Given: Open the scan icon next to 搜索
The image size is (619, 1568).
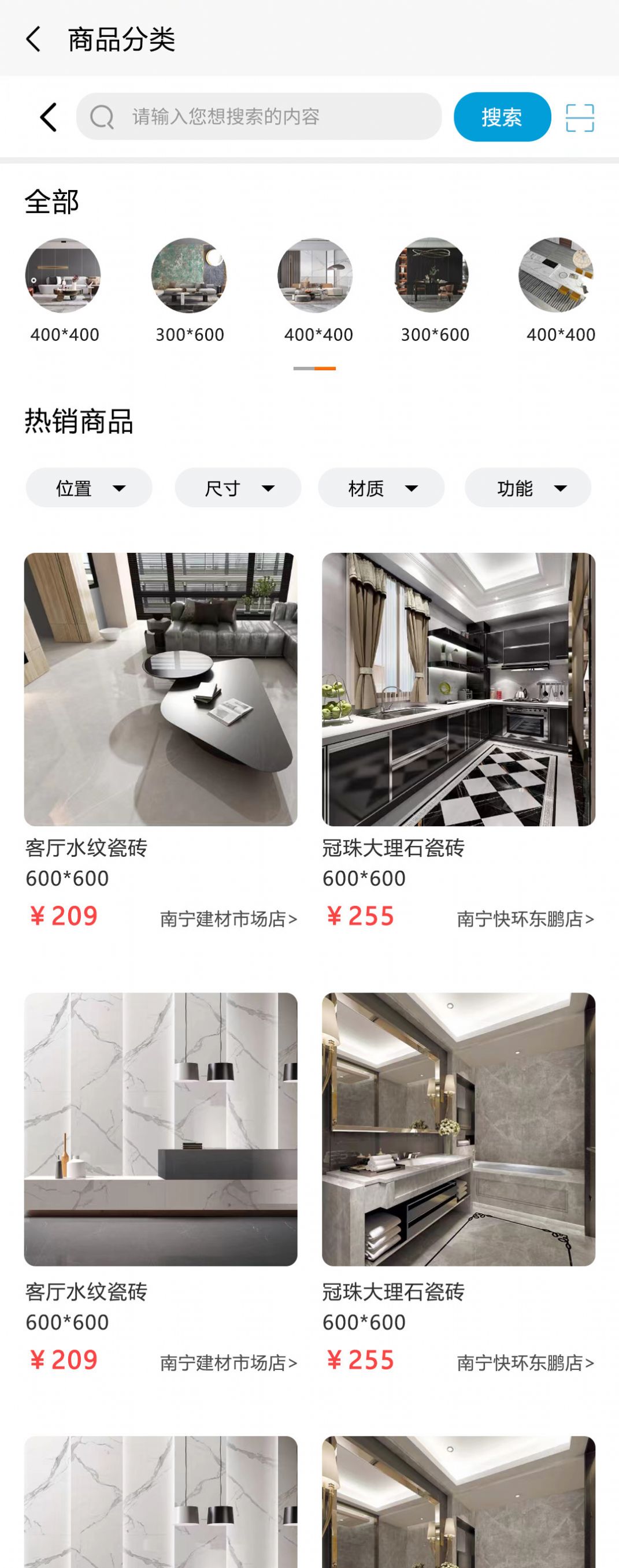Looking at the screenshot, I should (580, 117).
